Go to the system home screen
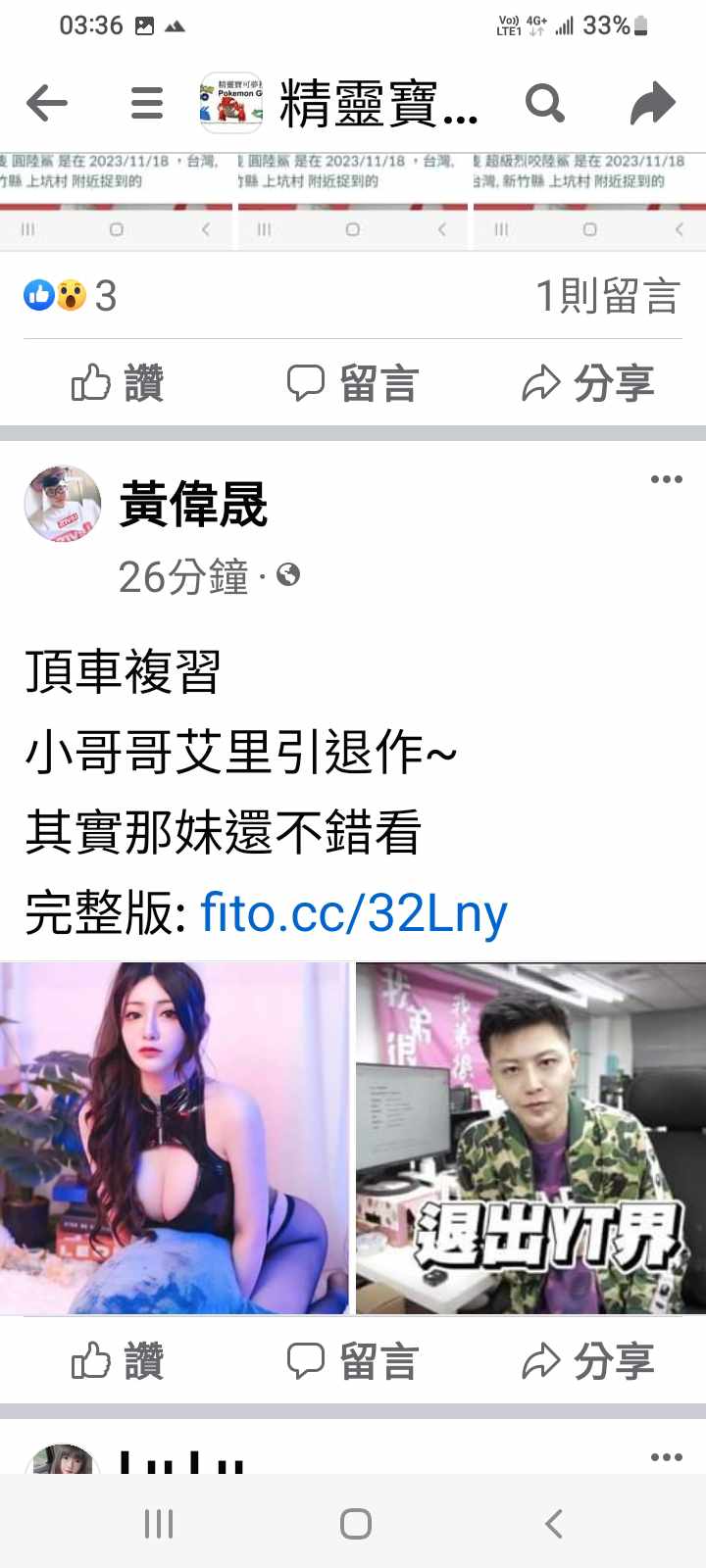The height and width of the screenshot is (1568, 706). coord(355,1523)
